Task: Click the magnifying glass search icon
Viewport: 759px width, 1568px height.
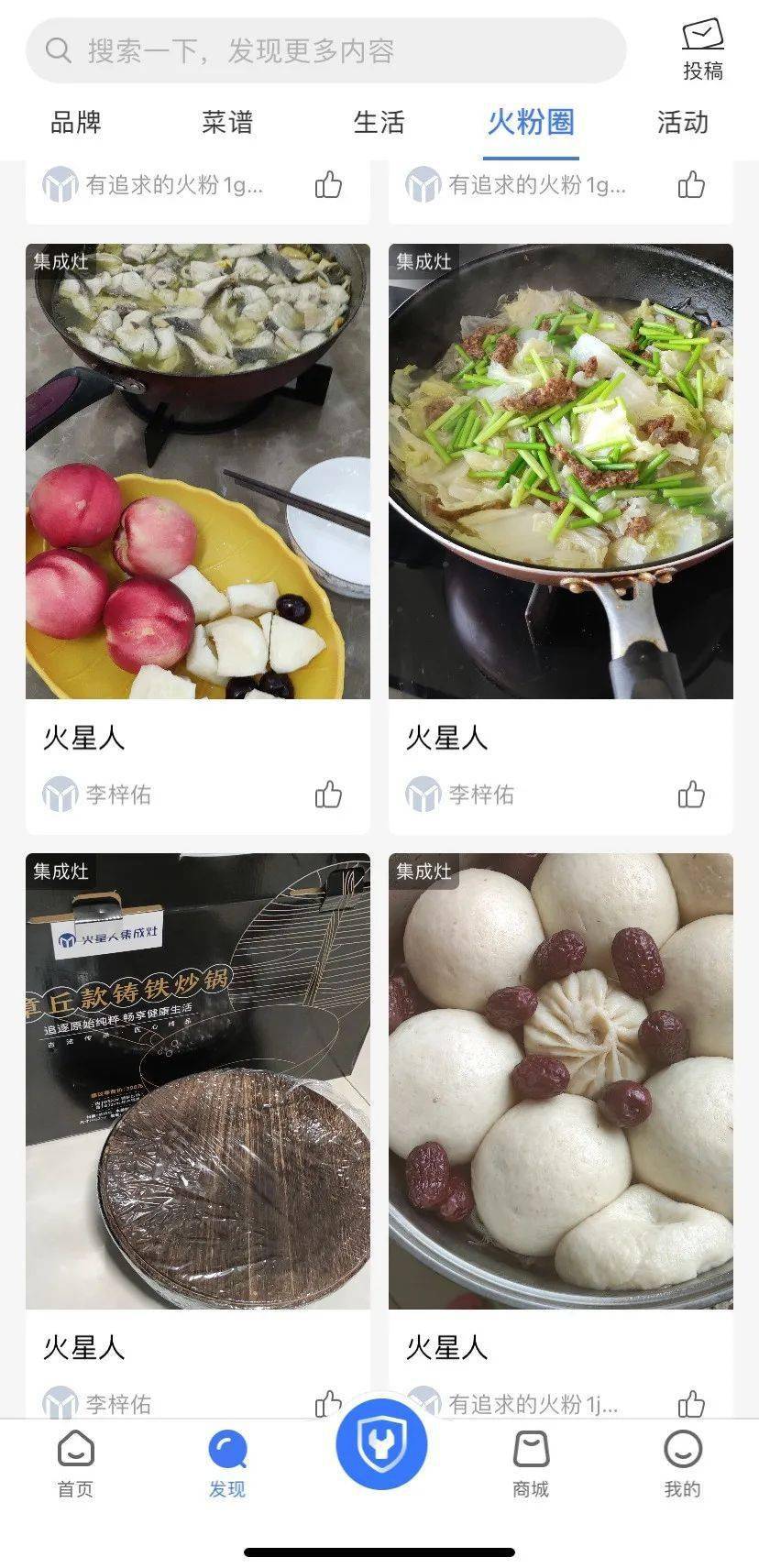Action: tap(59, 49)
